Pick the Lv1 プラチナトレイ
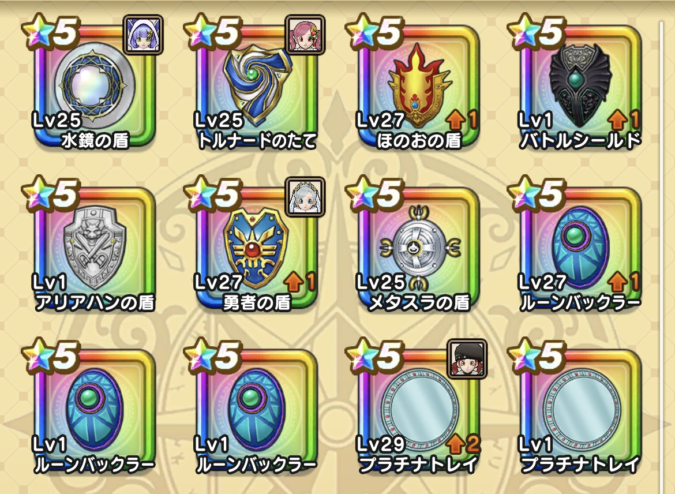Viewport: 675px width, 494px height. [x=577, y=408]
